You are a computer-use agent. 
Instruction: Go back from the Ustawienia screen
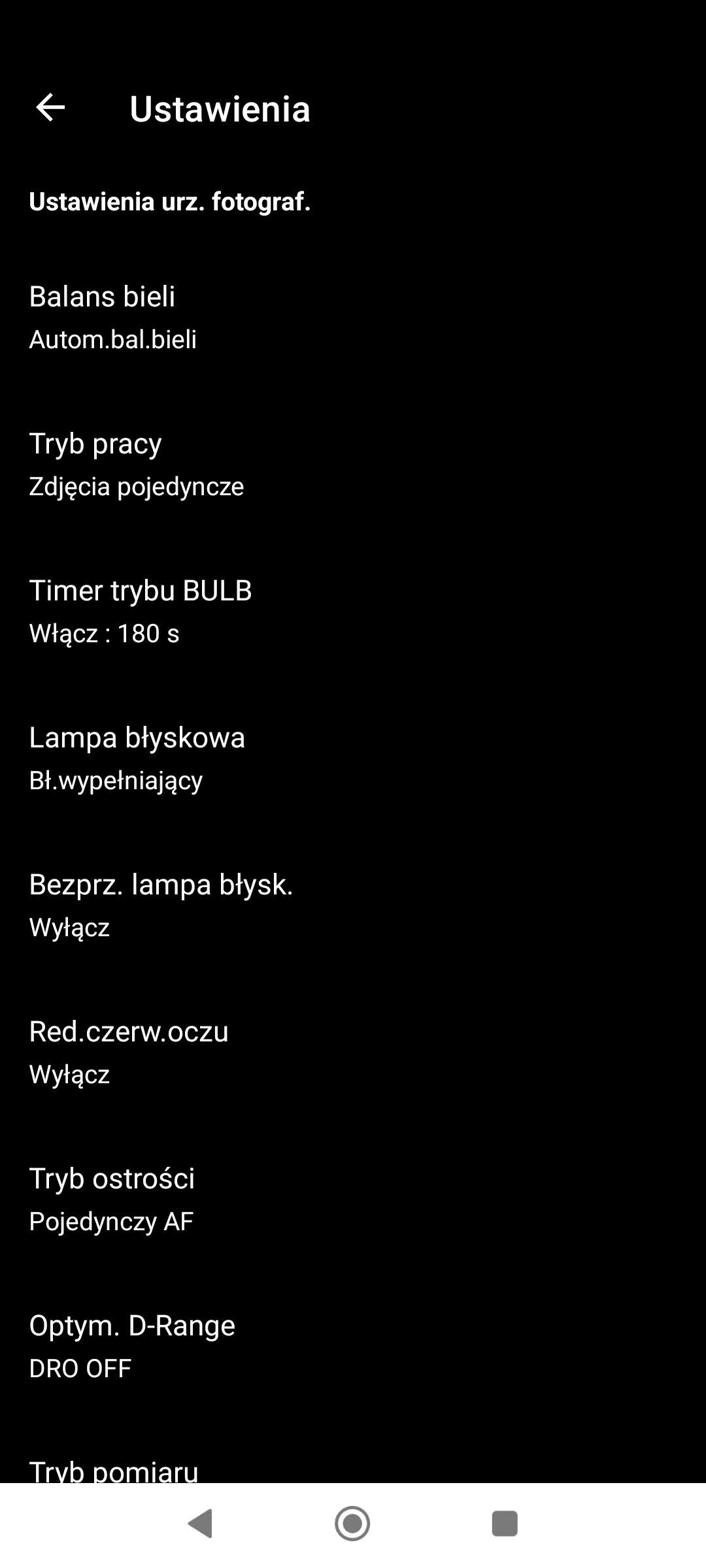pos(50,108)
